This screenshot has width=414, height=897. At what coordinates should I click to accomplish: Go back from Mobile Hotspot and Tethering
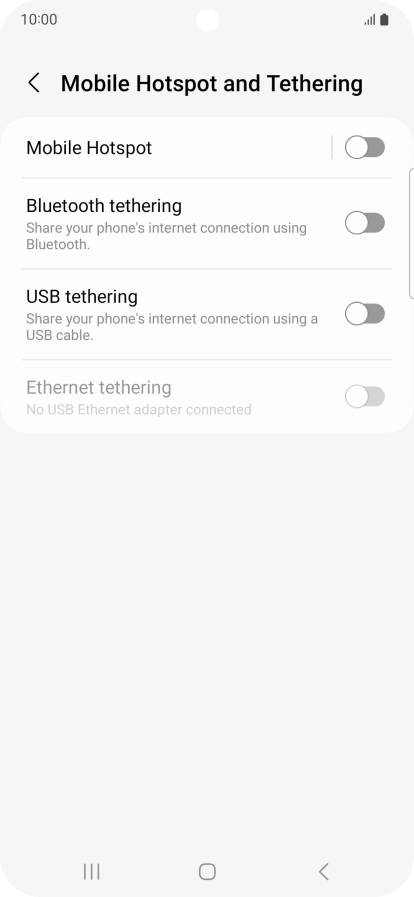point(34,84)
